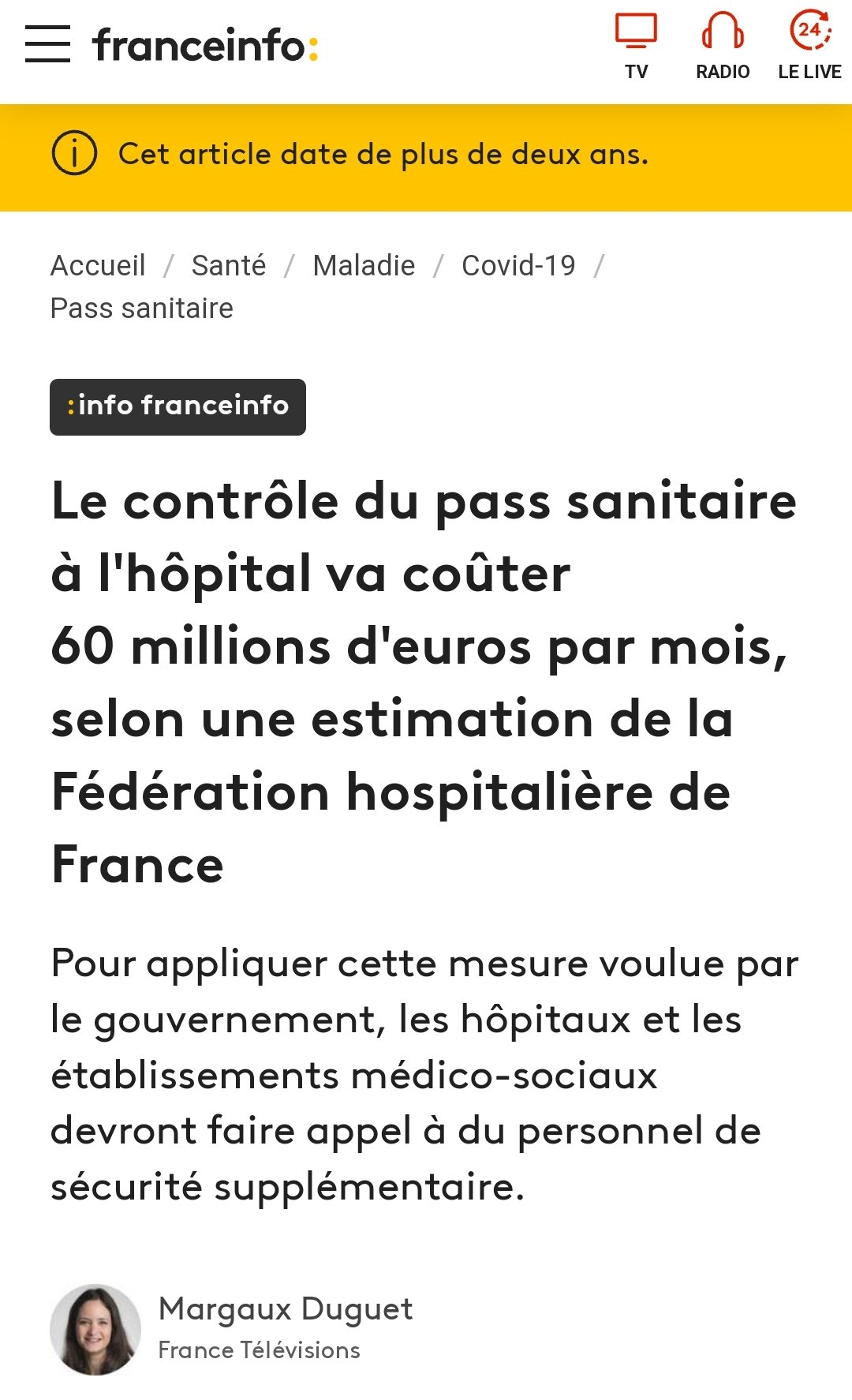
Task: View author Margaux Duguet's profile
Action: [x=285, y=1309]
